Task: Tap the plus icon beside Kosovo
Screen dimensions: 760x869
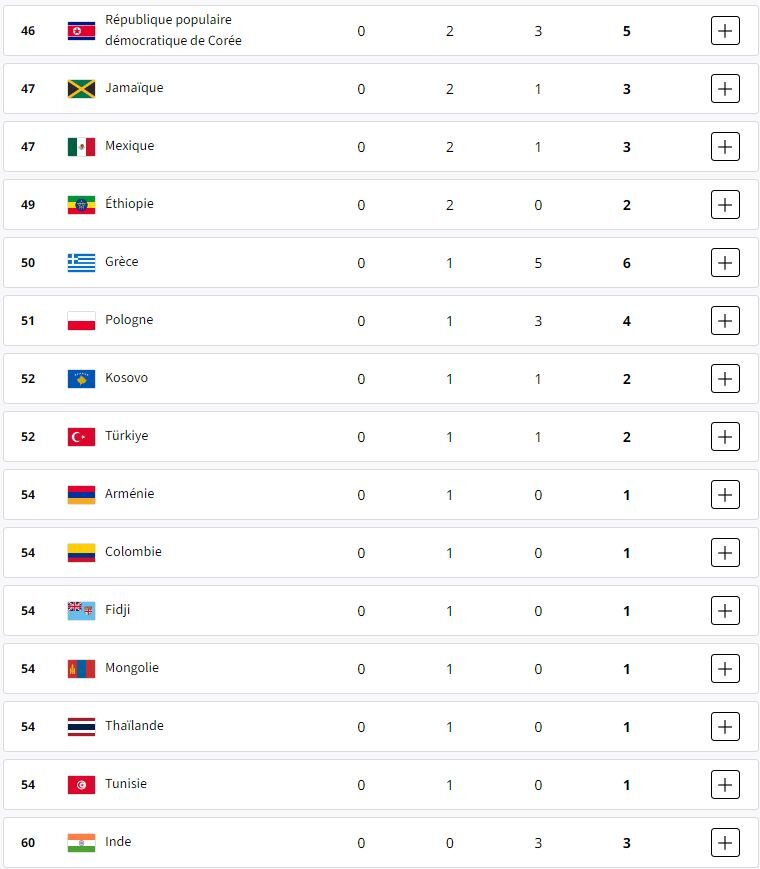Action: 725,379
